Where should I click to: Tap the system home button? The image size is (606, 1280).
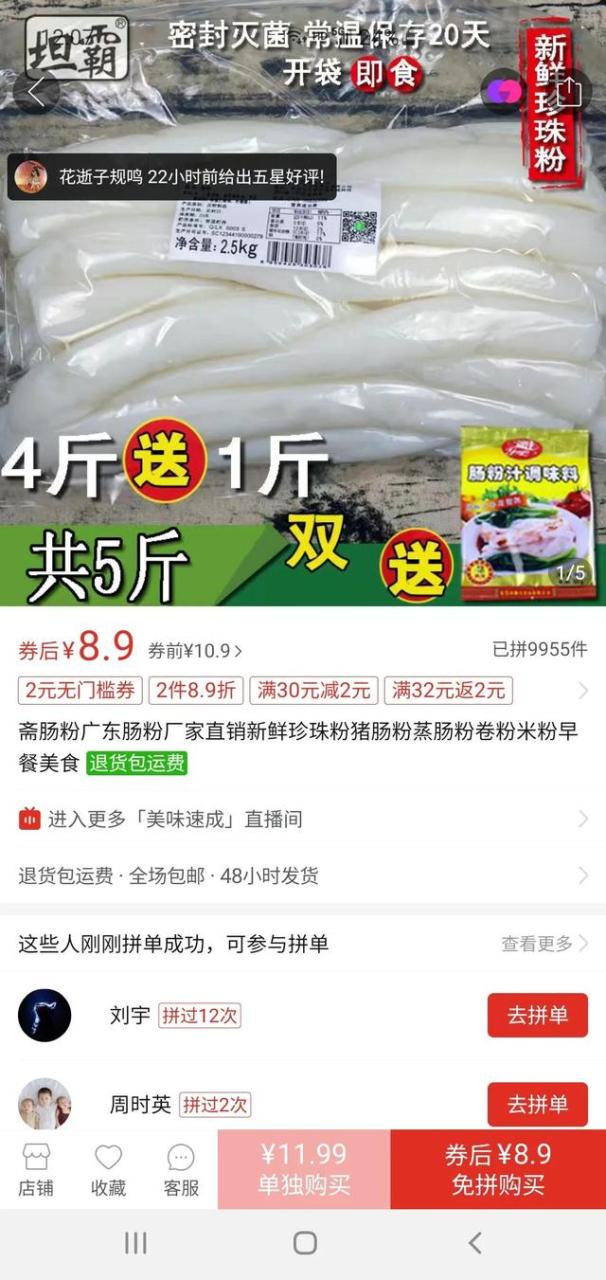pos(304,1243)
